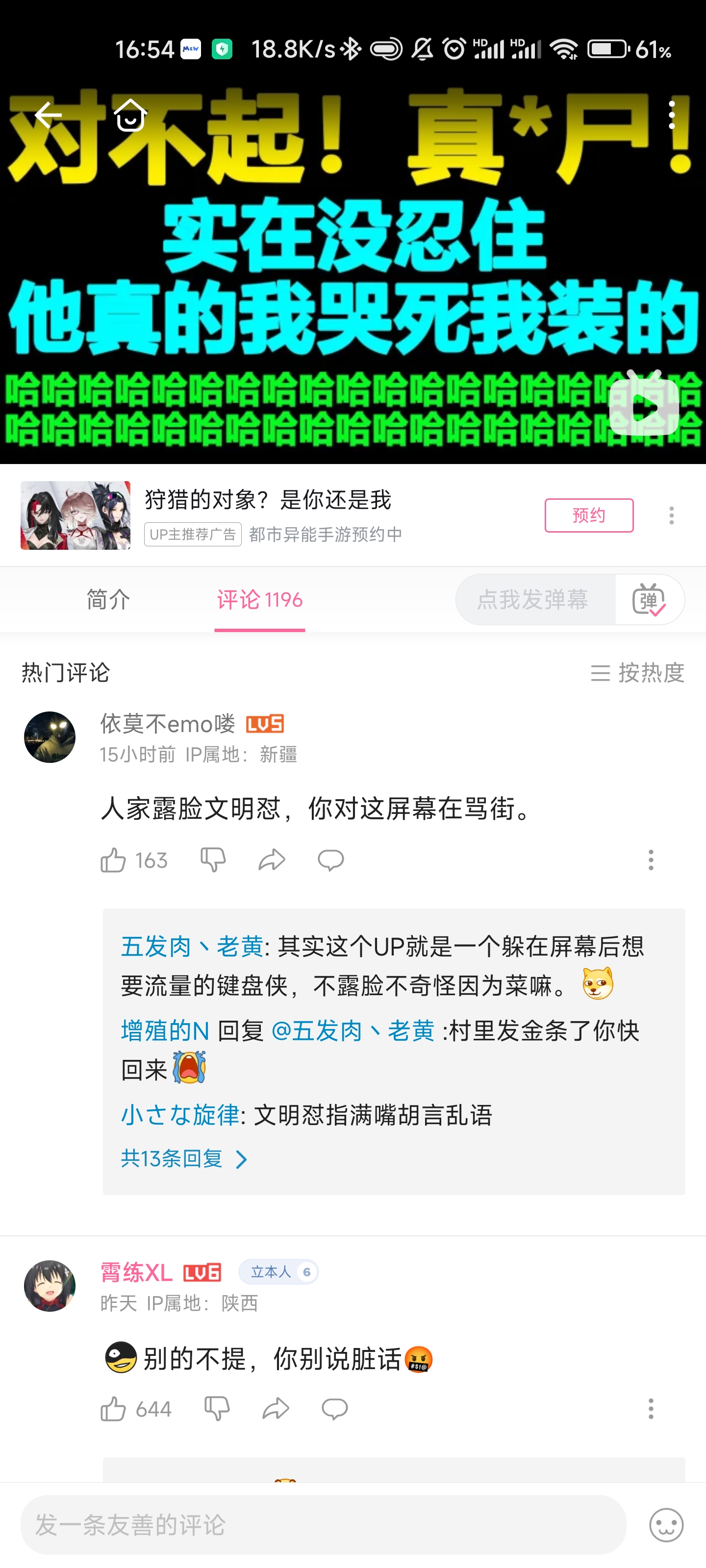Open the emoji picker beside the comment box
This screenshot has height=1568, width=706.
pos(666,1525)
